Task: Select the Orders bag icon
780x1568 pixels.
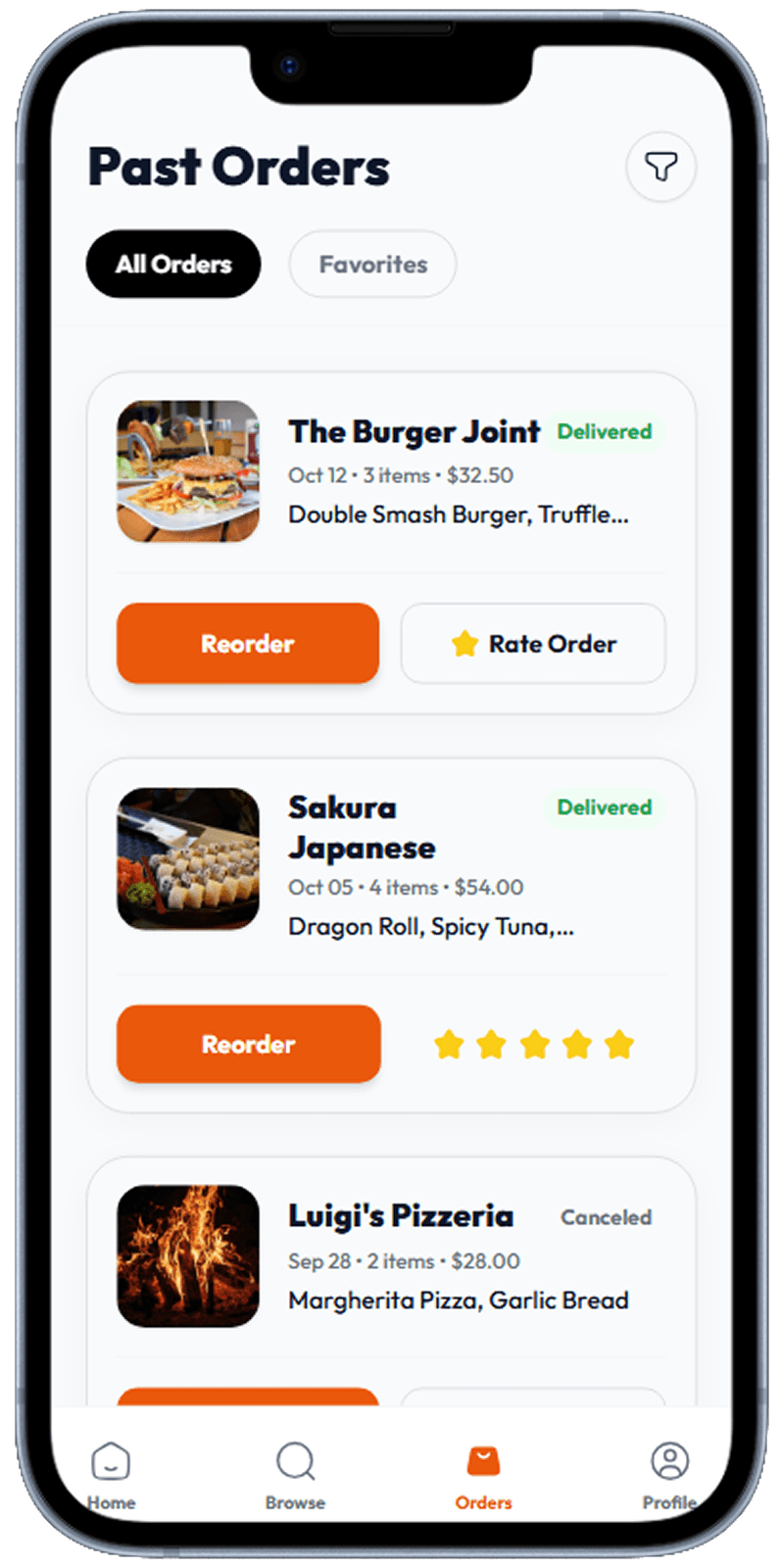Action: [x=482, y=1461]
